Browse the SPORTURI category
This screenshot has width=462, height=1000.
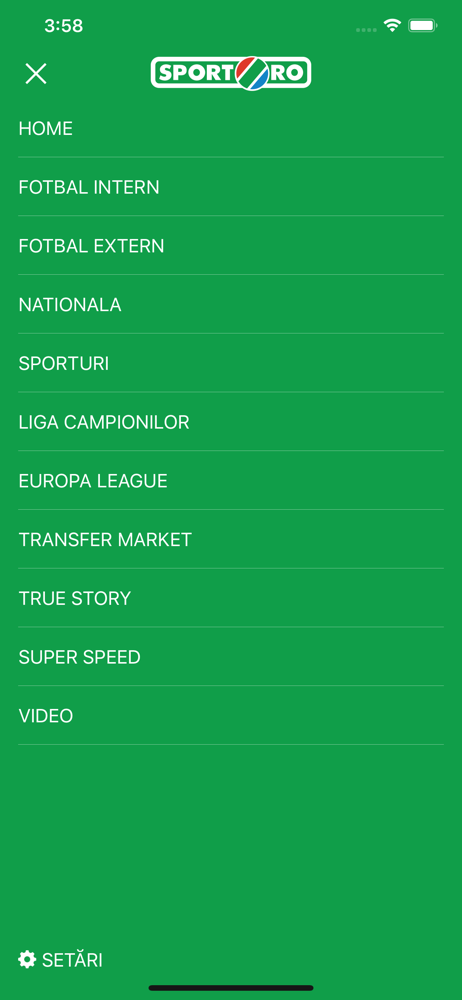click(230, 363)
